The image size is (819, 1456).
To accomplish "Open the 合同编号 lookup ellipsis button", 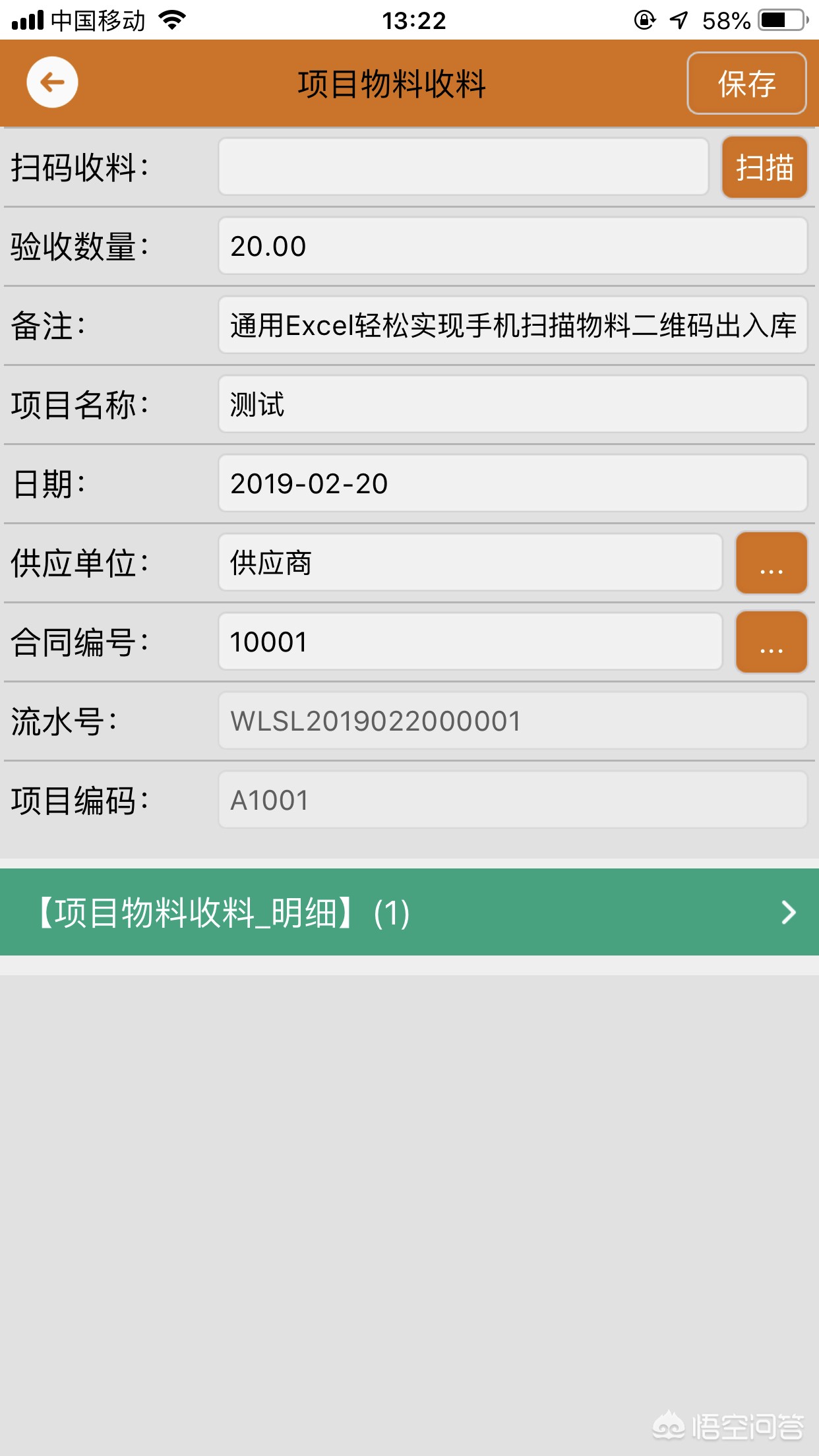I will click(771, 642).
